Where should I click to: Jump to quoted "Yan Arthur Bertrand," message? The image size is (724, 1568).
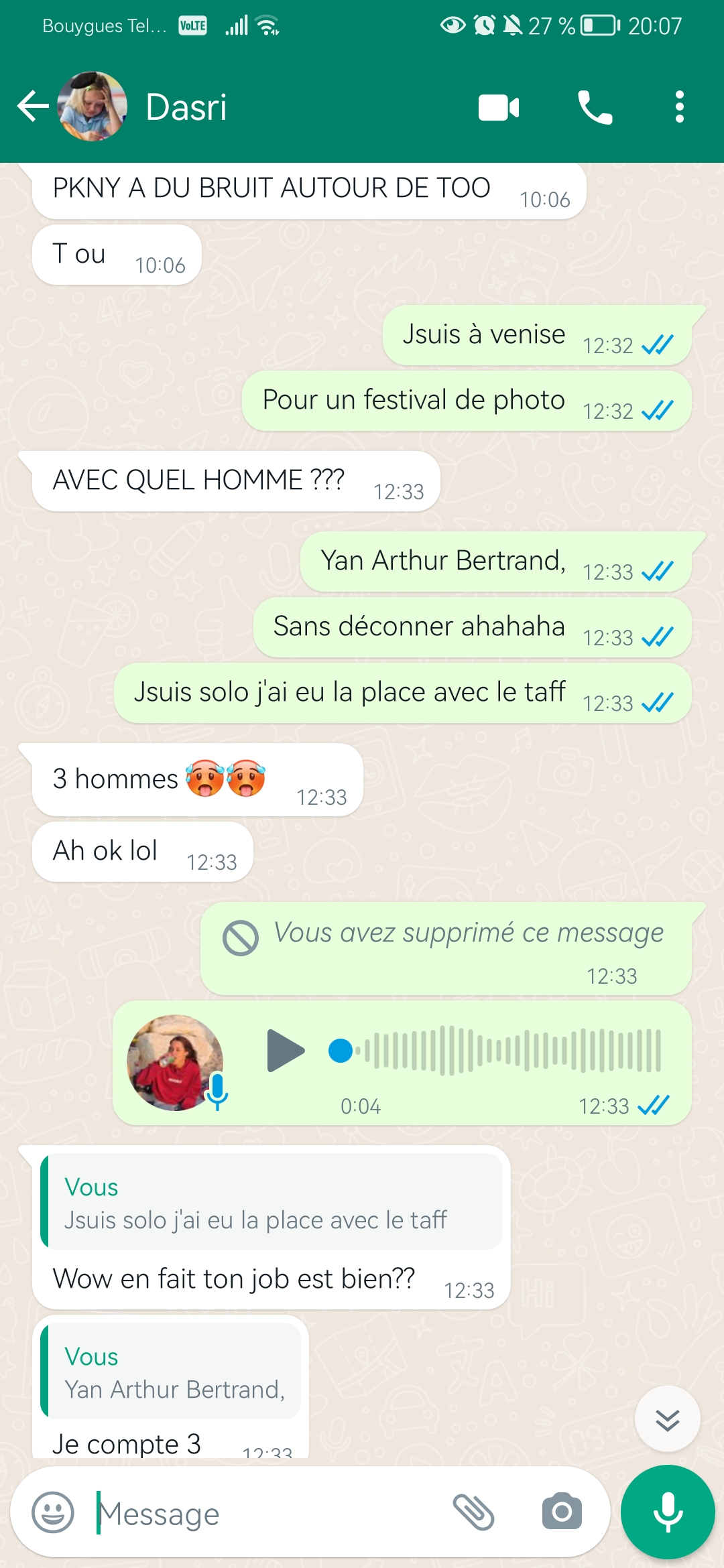point(171,1371)
